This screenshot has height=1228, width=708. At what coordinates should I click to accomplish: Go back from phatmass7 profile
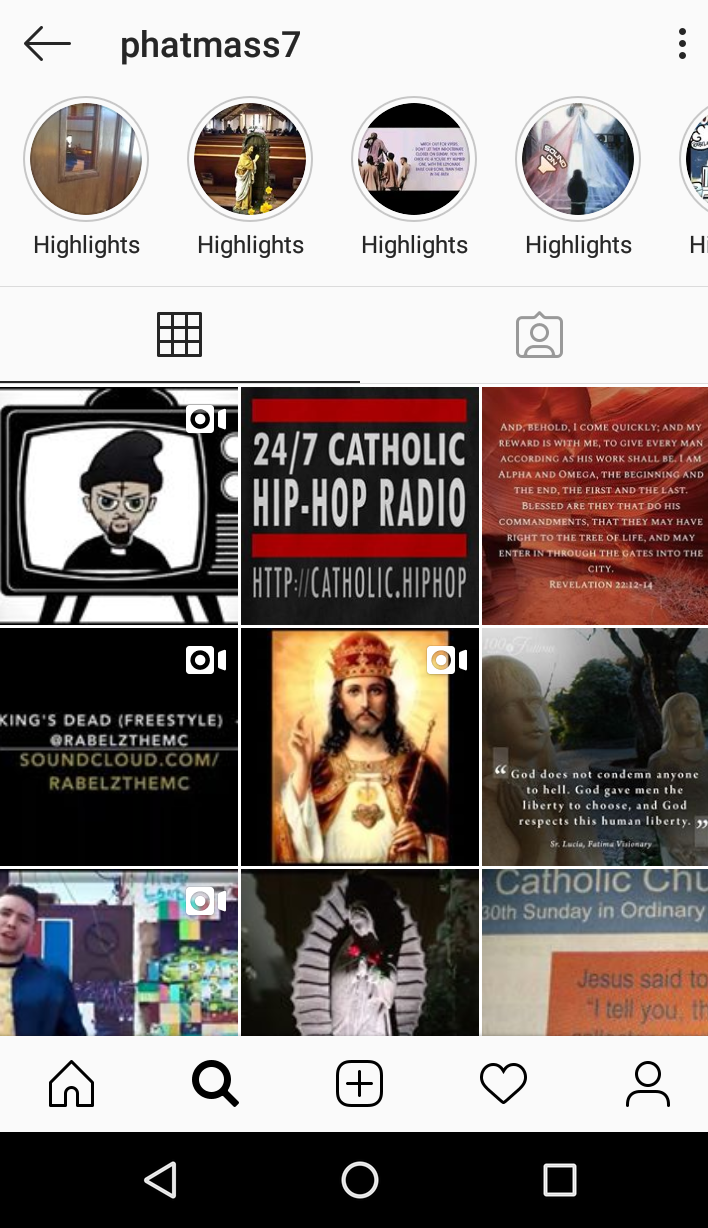[47, 44]
